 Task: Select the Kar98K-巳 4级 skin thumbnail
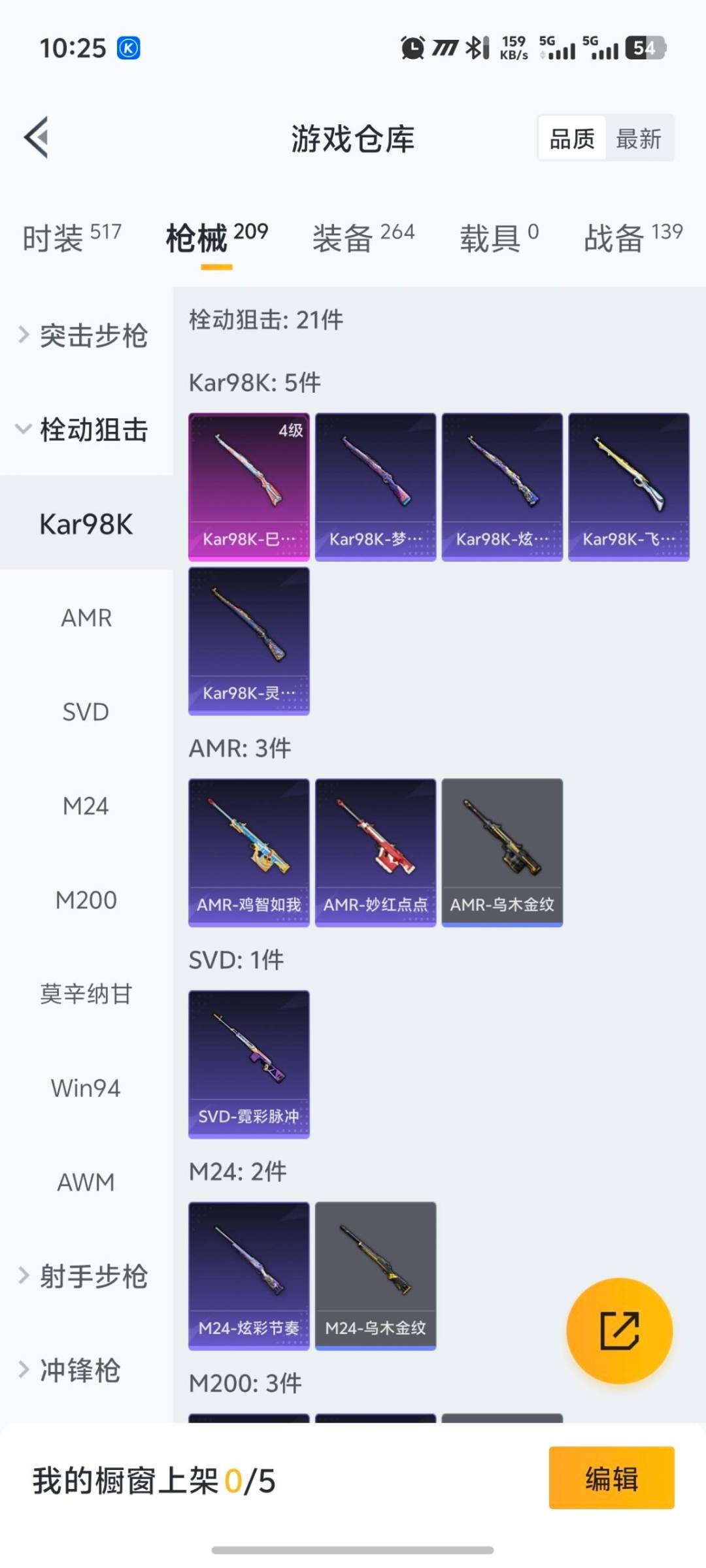248,487
